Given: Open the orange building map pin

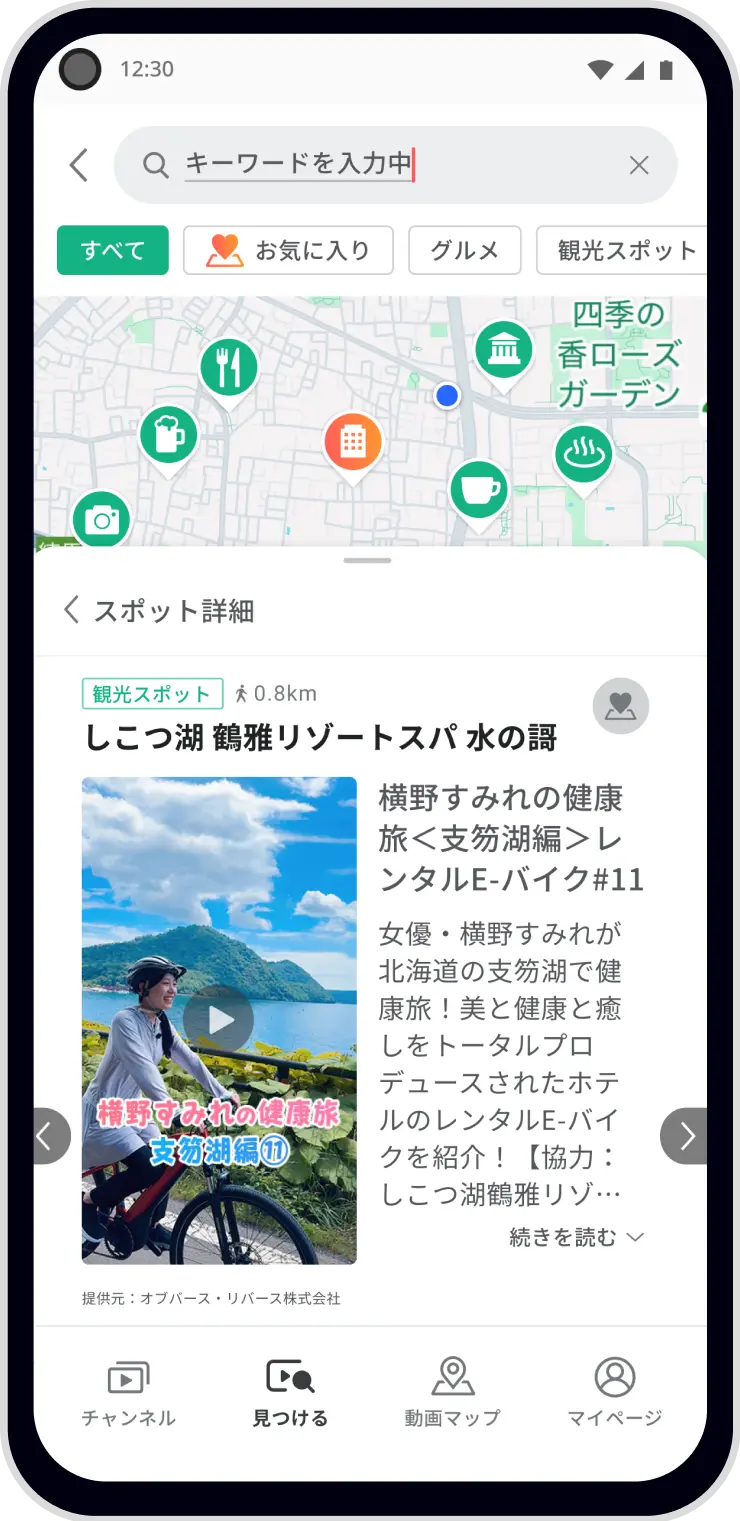Looking at the screenshot, I should (353, 442).
